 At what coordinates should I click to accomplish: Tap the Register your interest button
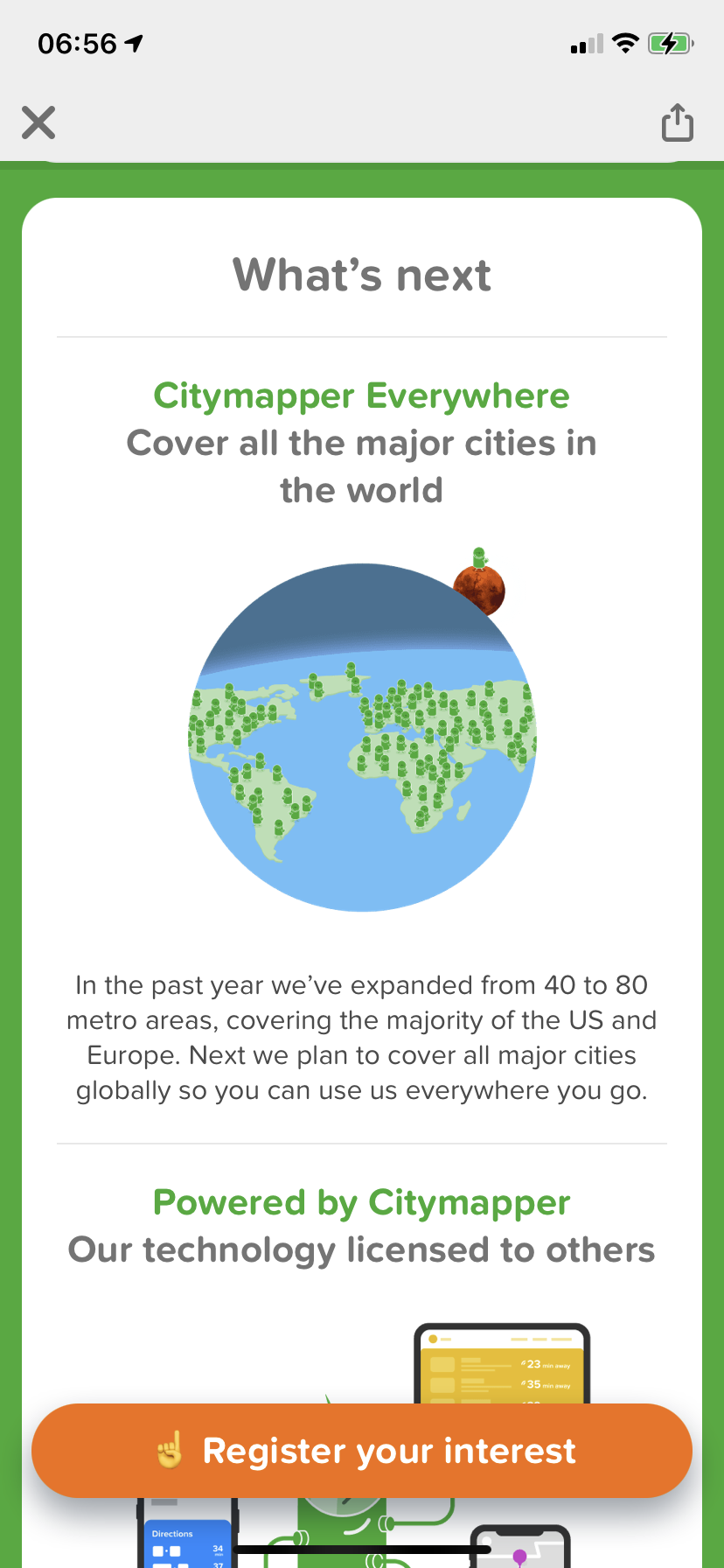362,1450
